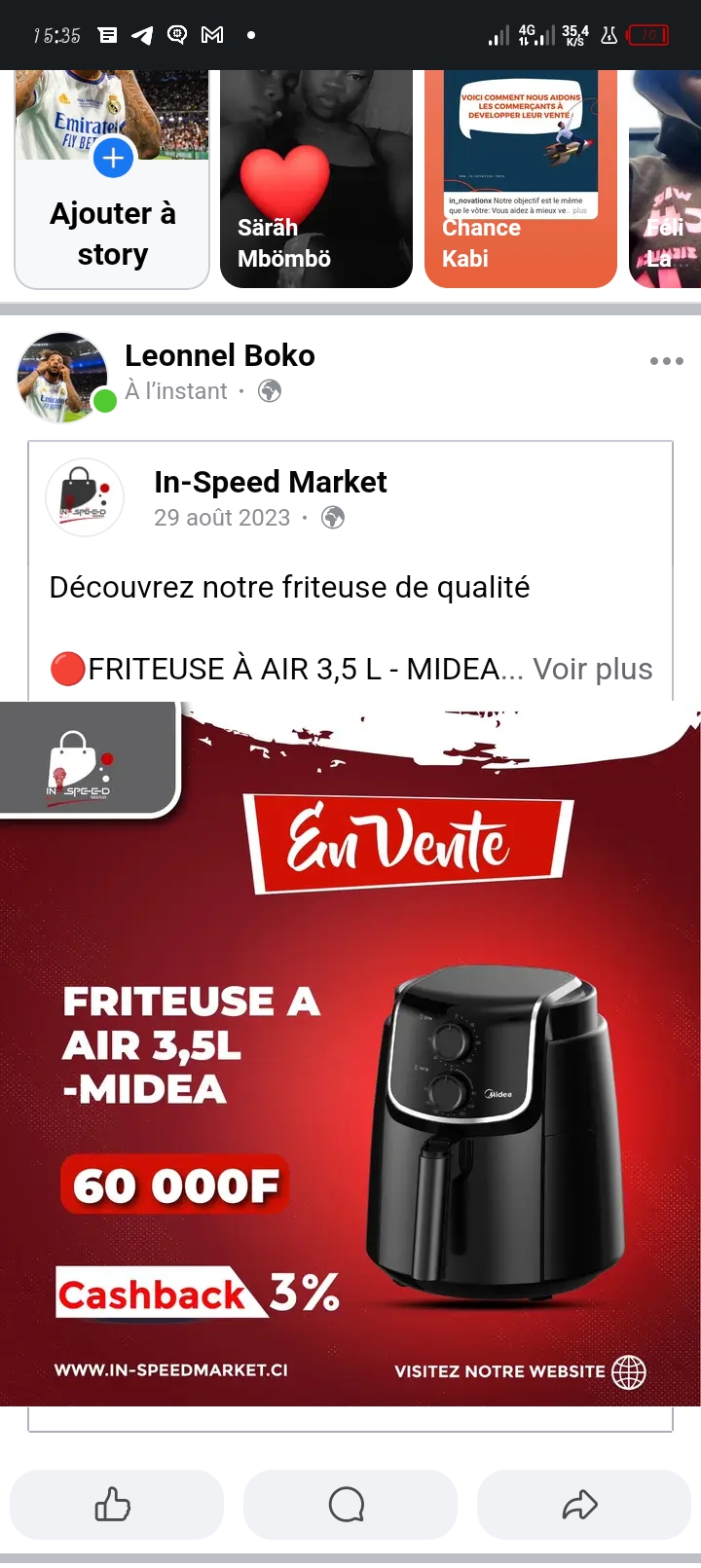Open the three-dot menu on Leonnel Boko's post
This screenshot has height=1568, width=701.
coord(666,361)
